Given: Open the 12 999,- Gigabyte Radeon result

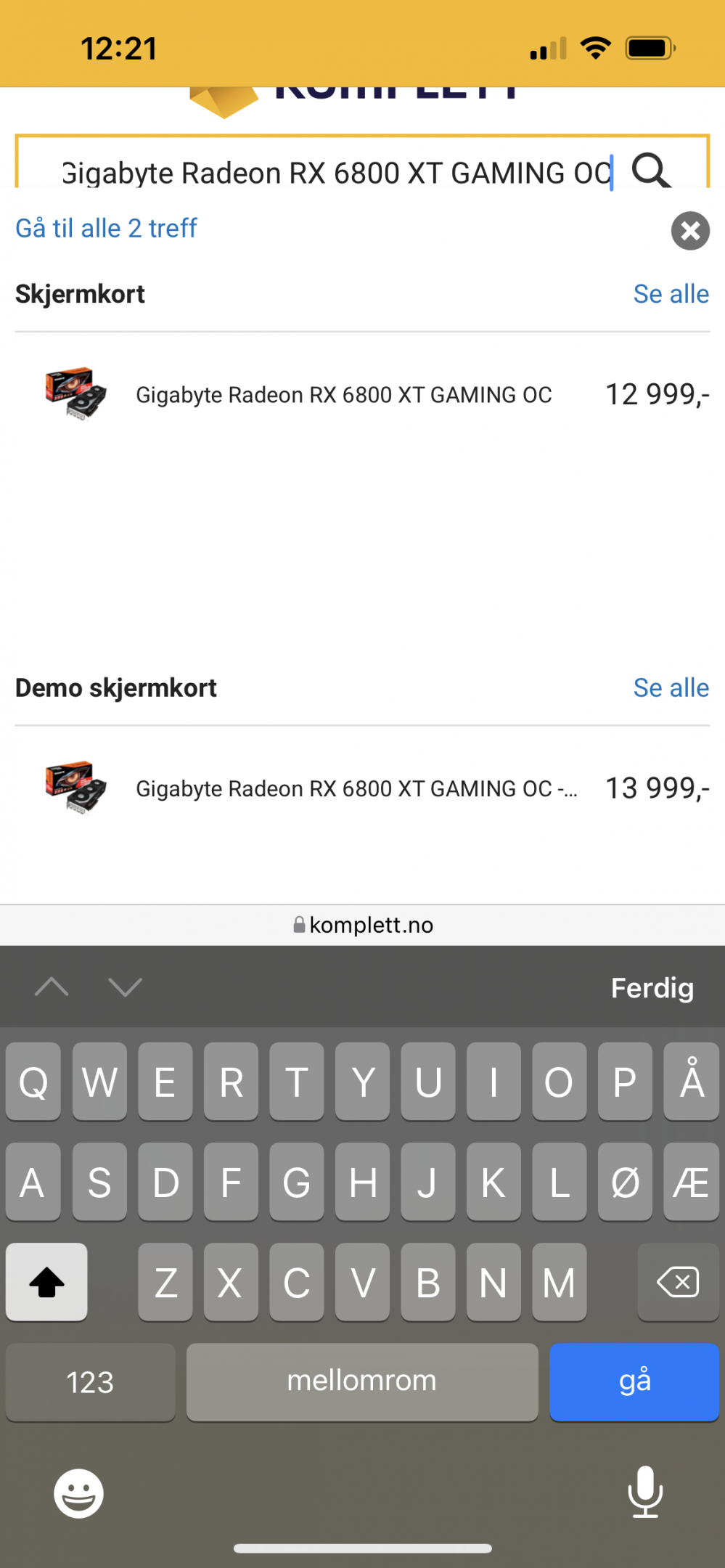Looking at the screenshot, I should tap(362, 394).
